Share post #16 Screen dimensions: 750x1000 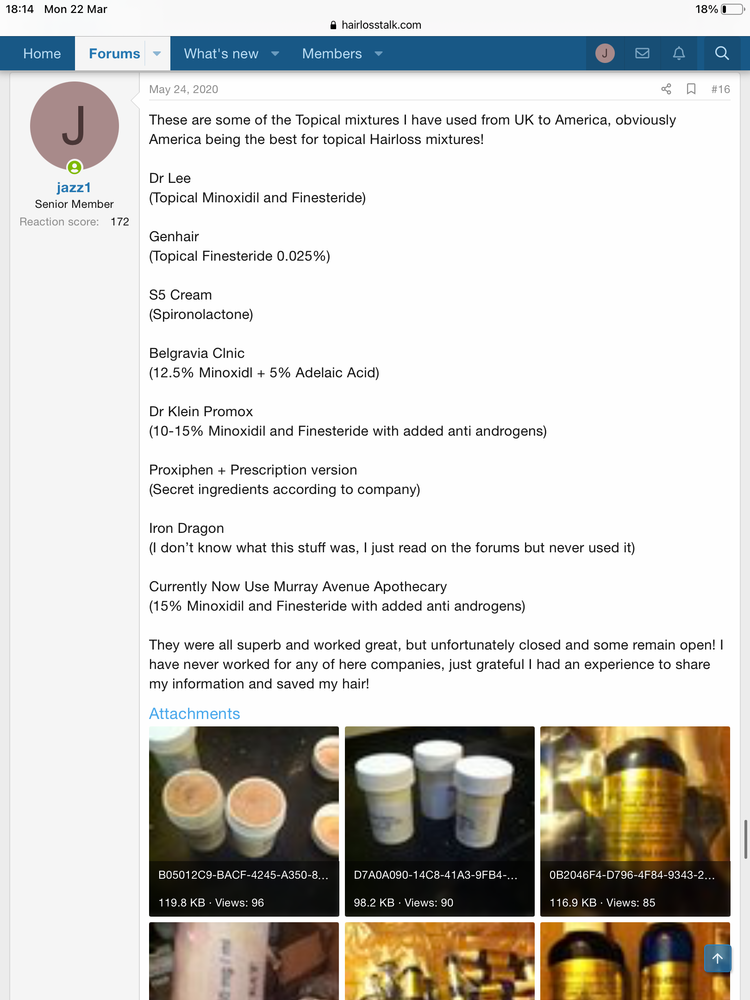[x=666, y=90]
